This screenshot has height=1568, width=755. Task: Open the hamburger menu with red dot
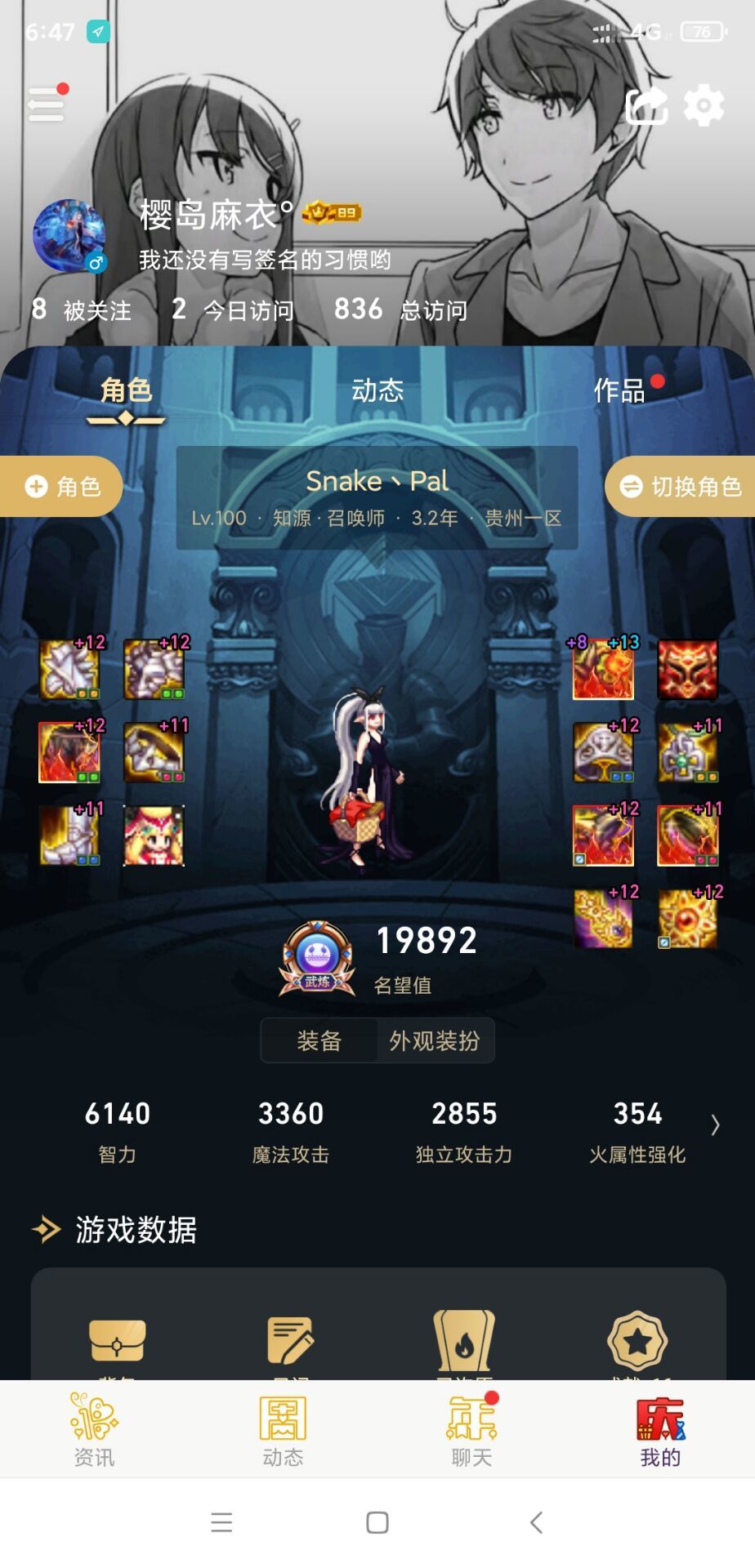tap(46, 105)
